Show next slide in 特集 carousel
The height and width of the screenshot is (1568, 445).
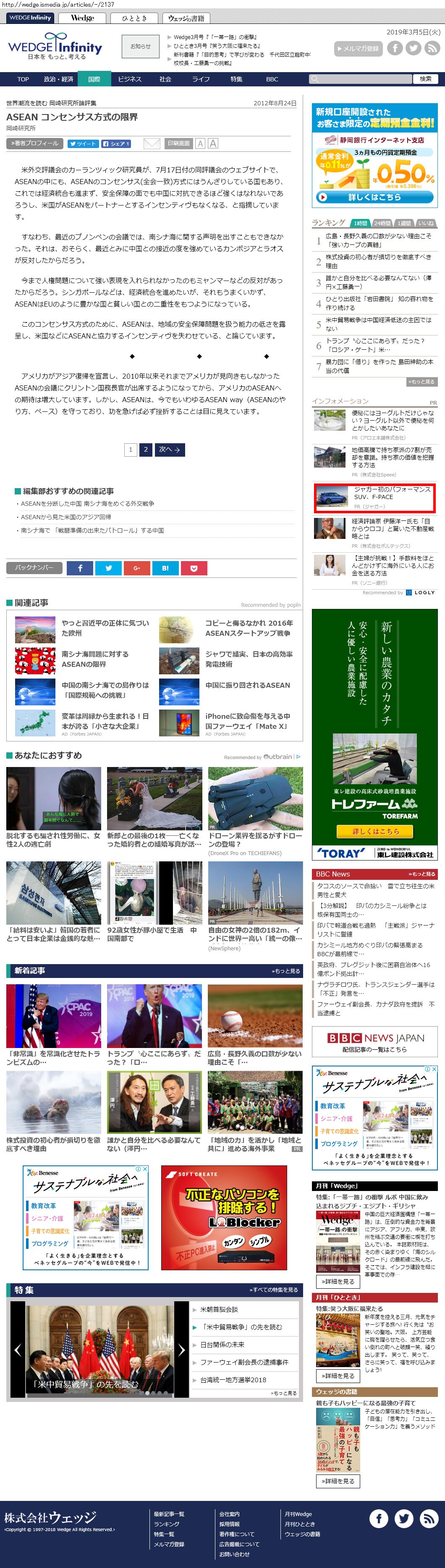point(181,1350)
